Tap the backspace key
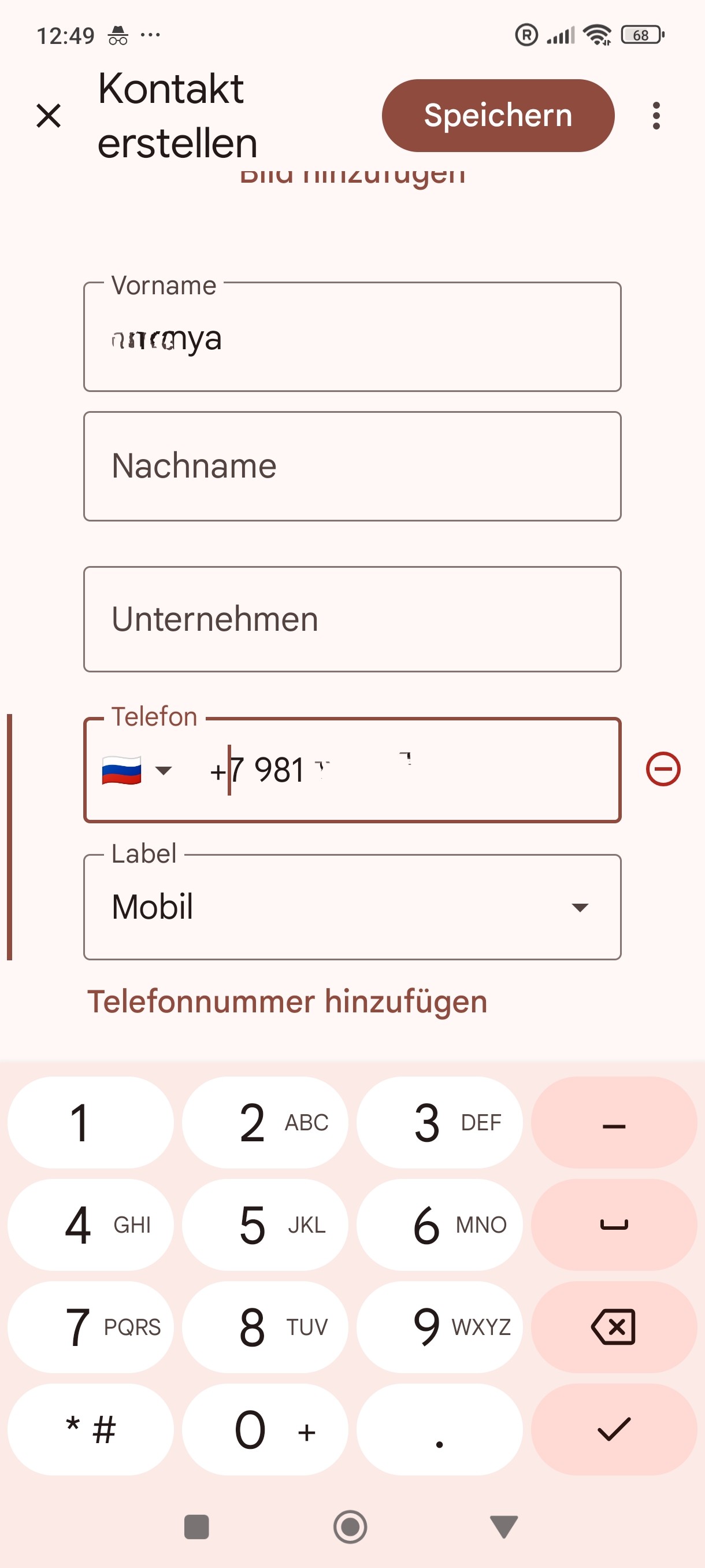 point(613,1327)
